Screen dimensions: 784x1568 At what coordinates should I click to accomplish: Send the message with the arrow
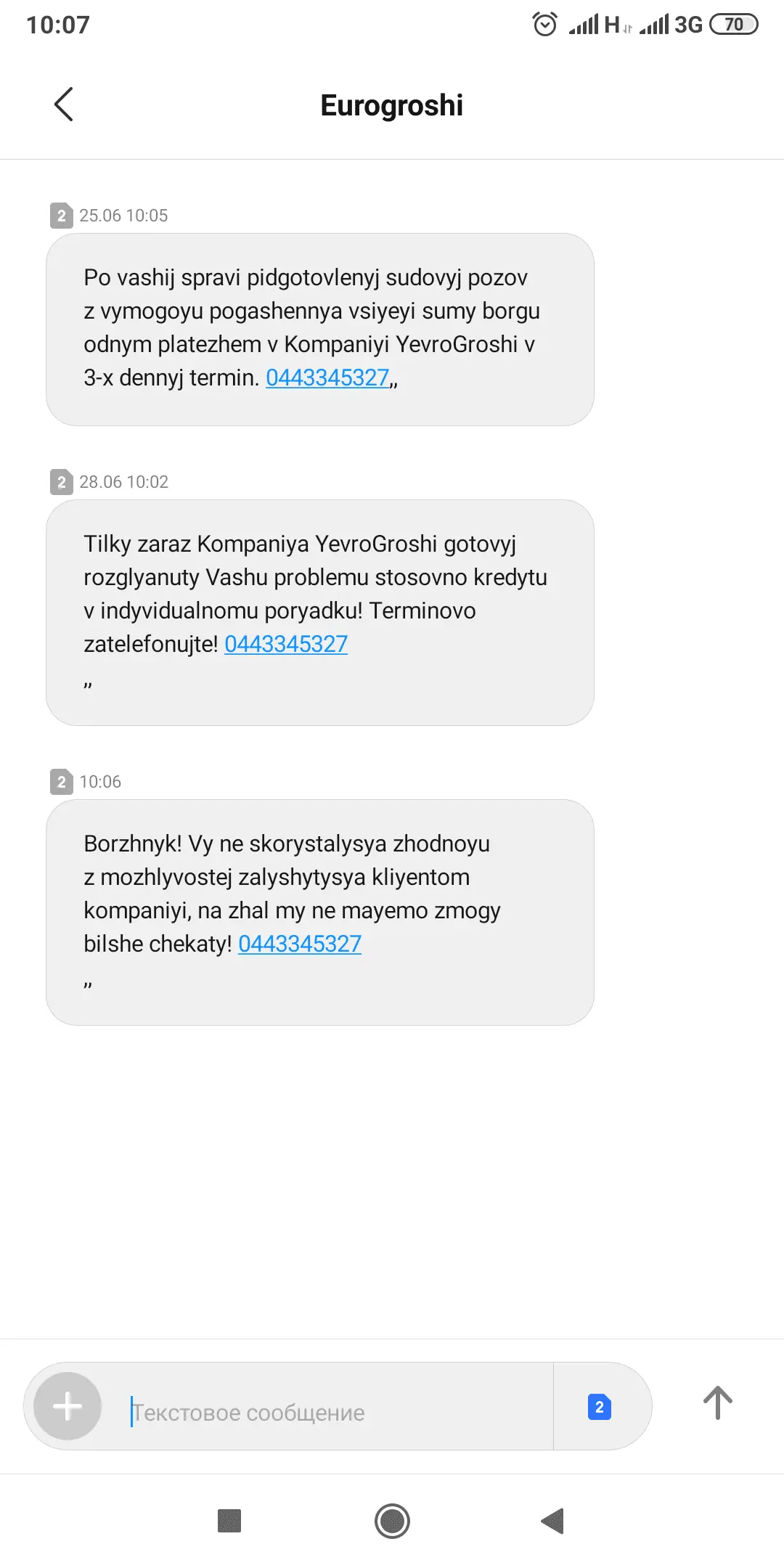click(x=717, y=1403)
